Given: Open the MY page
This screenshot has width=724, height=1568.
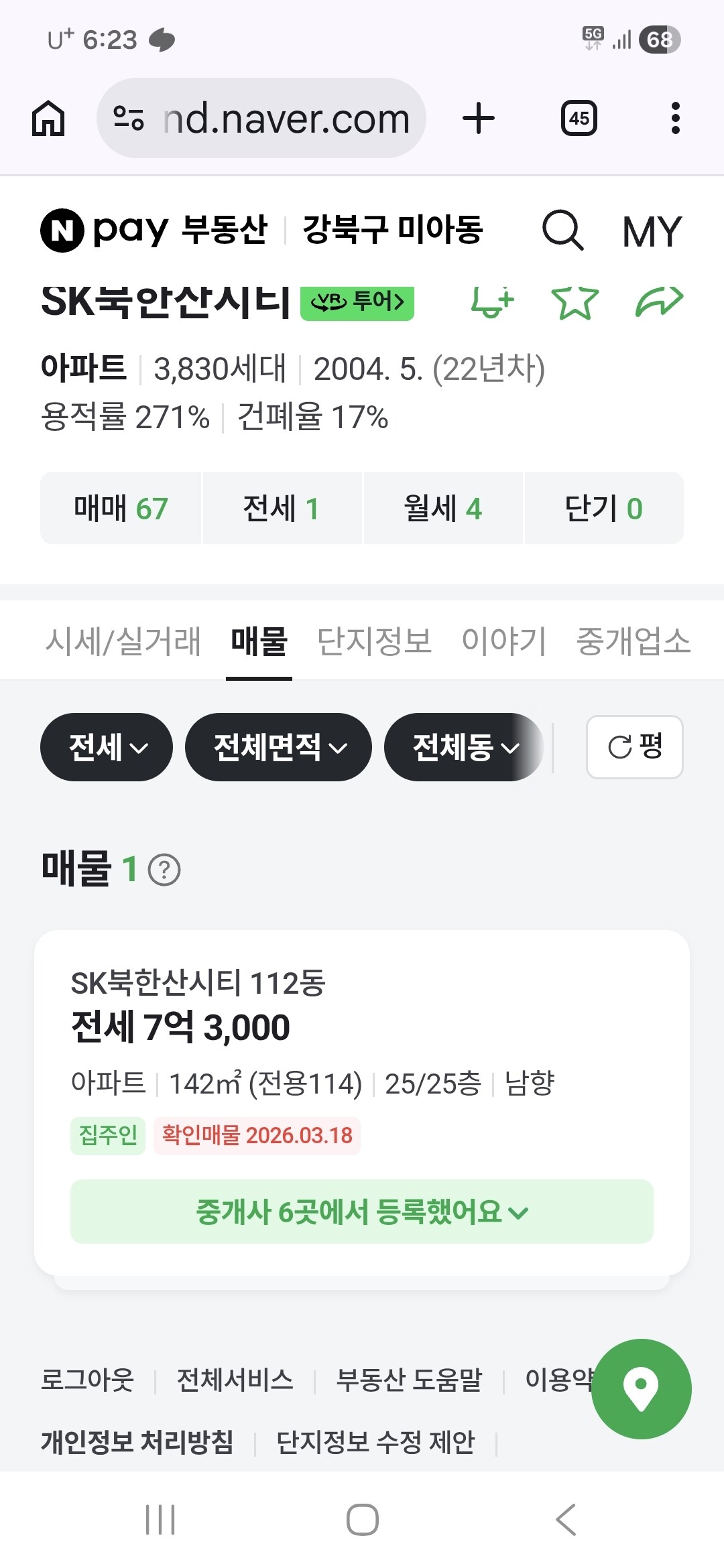Looking at the screenshot, I should point(652,232).
